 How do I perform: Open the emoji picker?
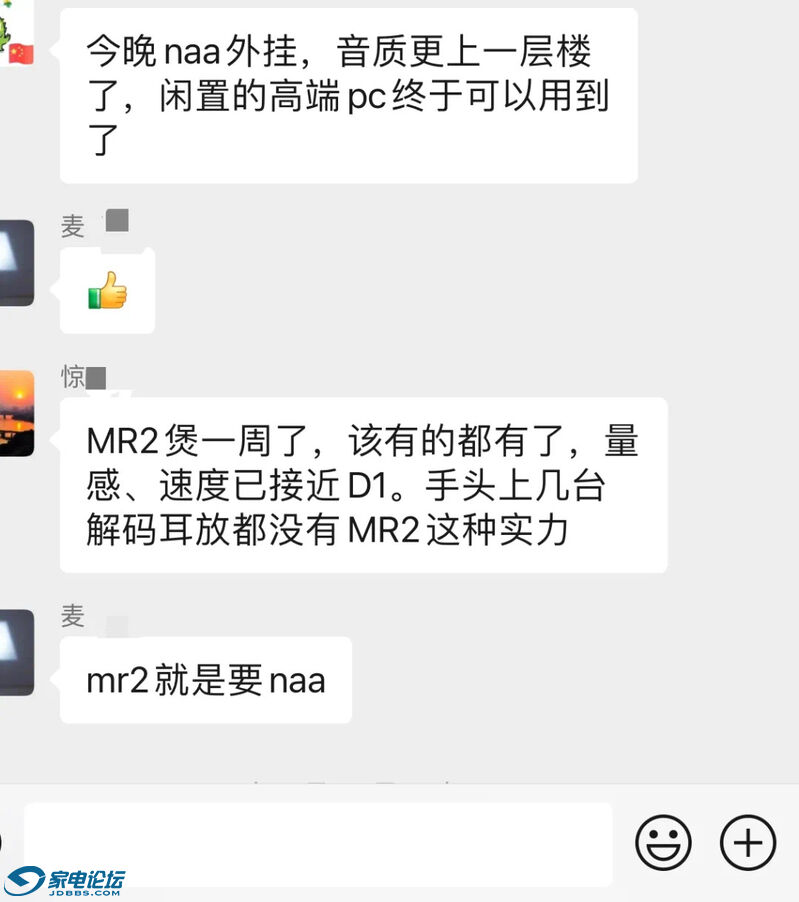663,843
